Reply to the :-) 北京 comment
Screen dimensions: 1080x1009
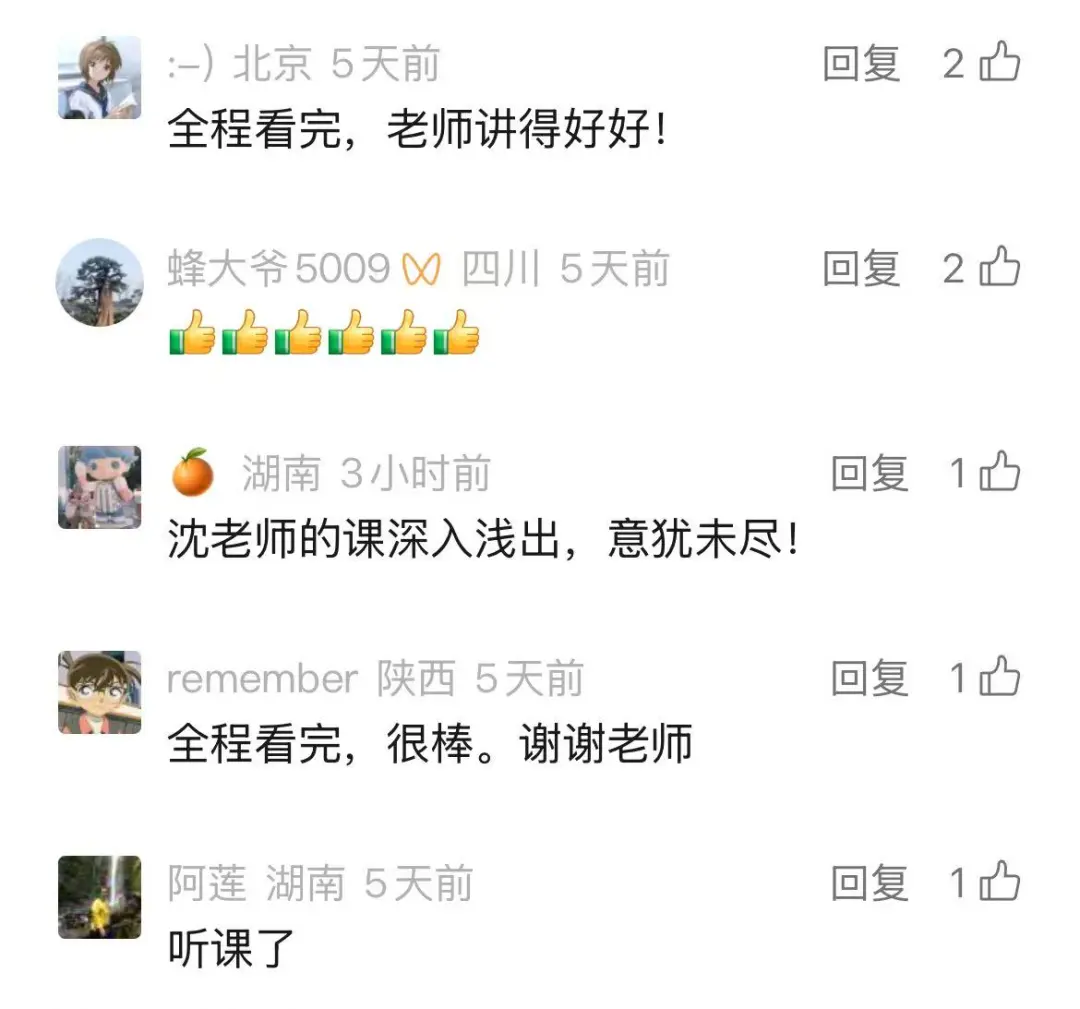point(861,65)
